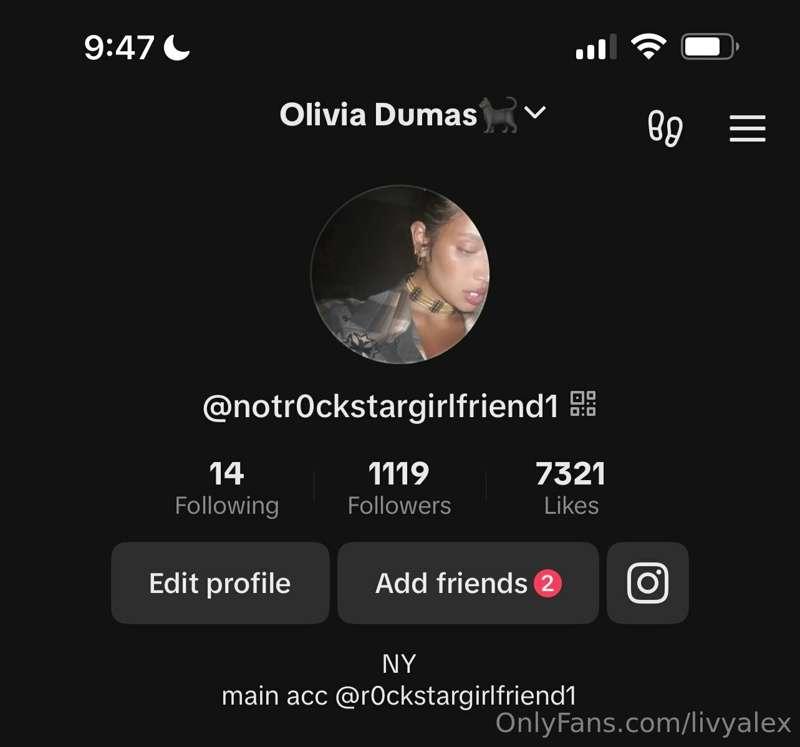The width and height of the screenshot is (800, 747).
Task: Open Add friends
Action: [x=468, y=583]
